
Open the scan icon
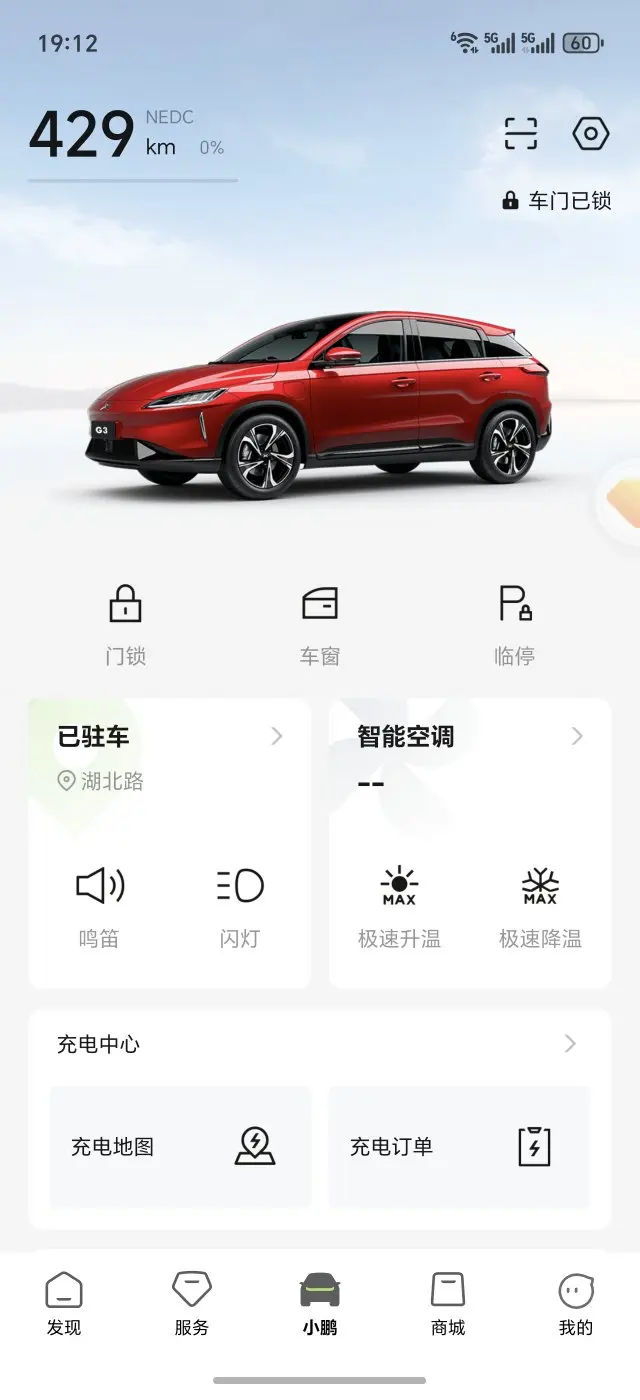[x=520, y=134]
